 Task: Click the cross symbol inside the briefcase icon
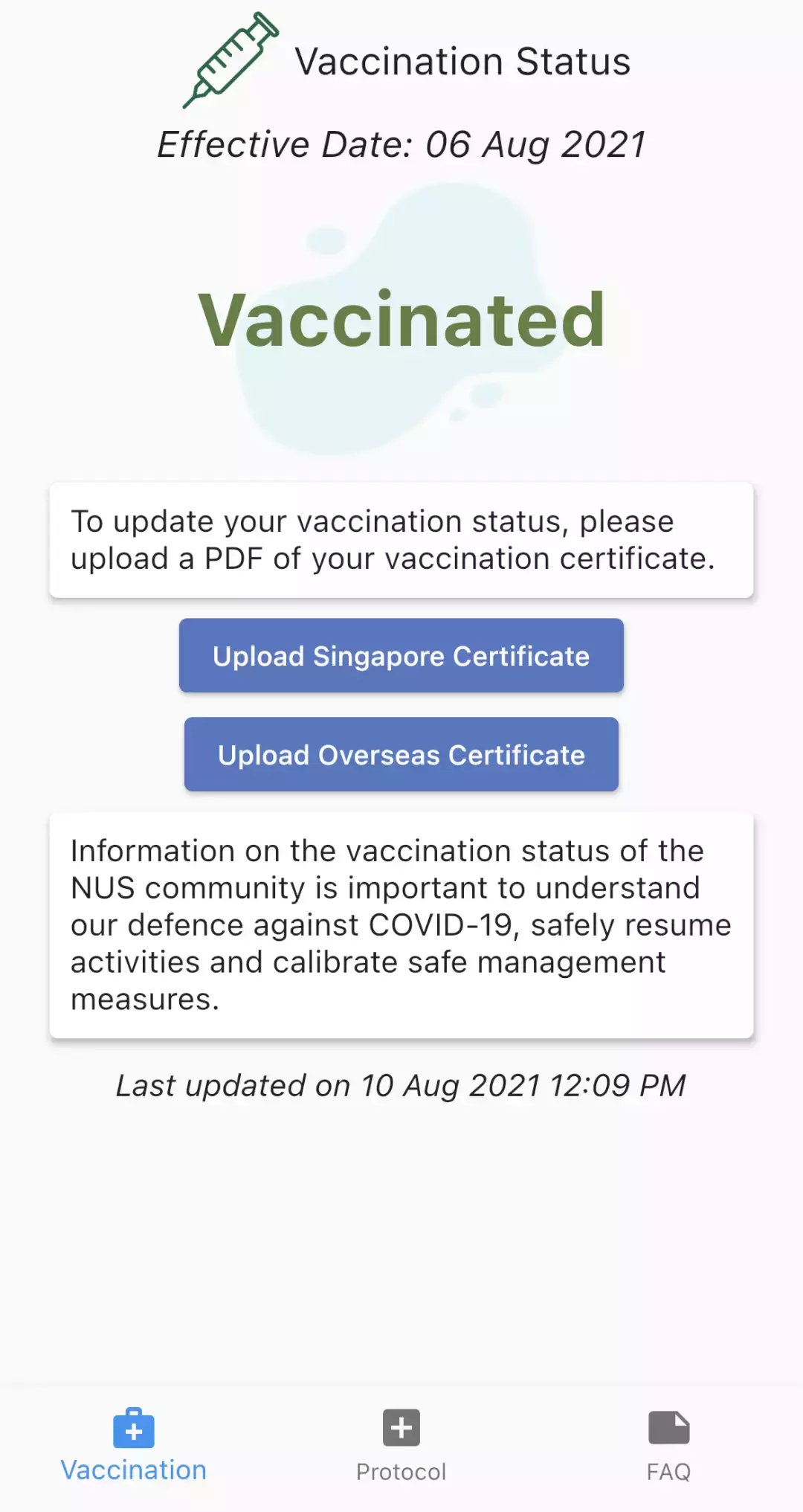coord(134,1430)
